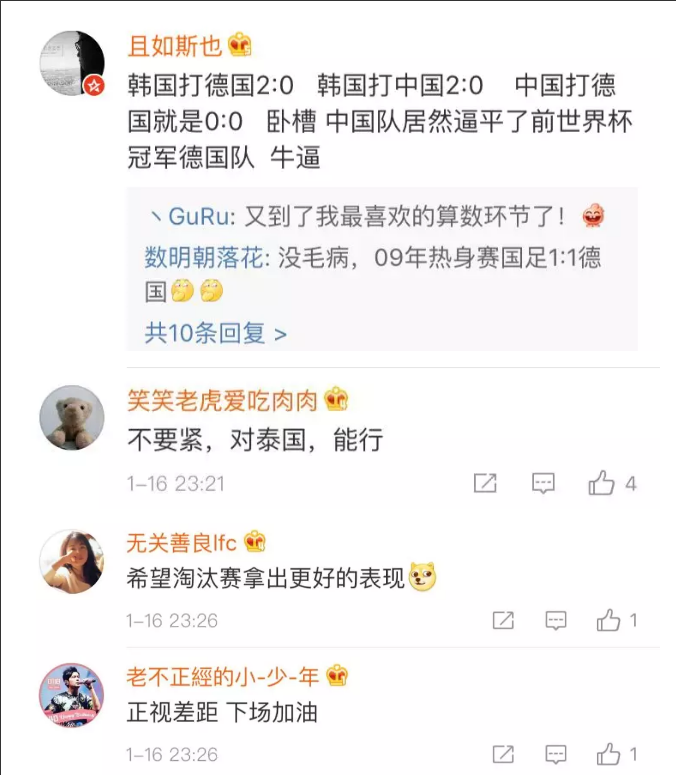Open 笑笑老虎爱吃肉肉 username link
Image resolution: width=676 pixels, height=775 pixels.
[221, 401]
